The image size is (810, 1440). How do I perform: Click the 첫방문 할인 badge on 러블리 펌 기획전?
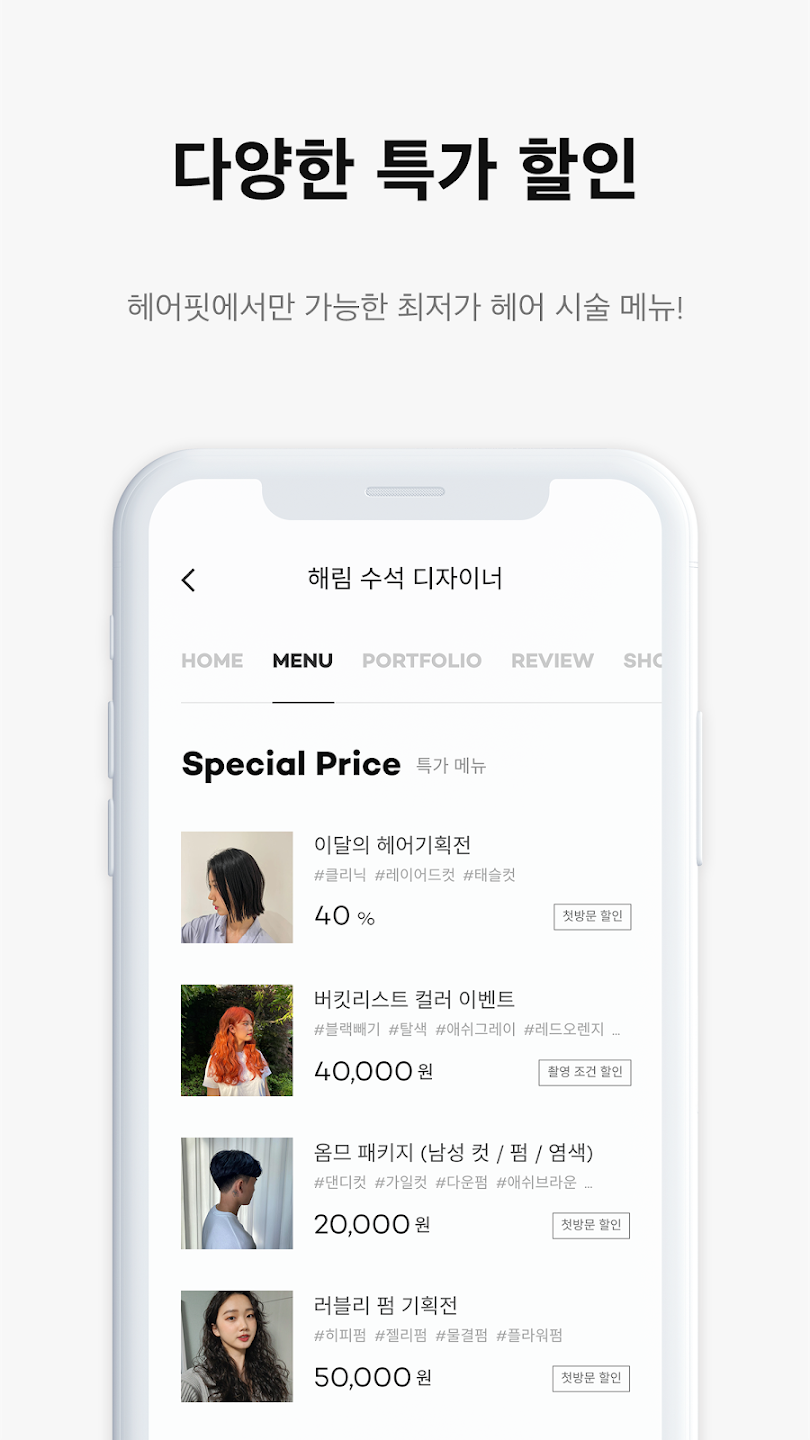591,1377
